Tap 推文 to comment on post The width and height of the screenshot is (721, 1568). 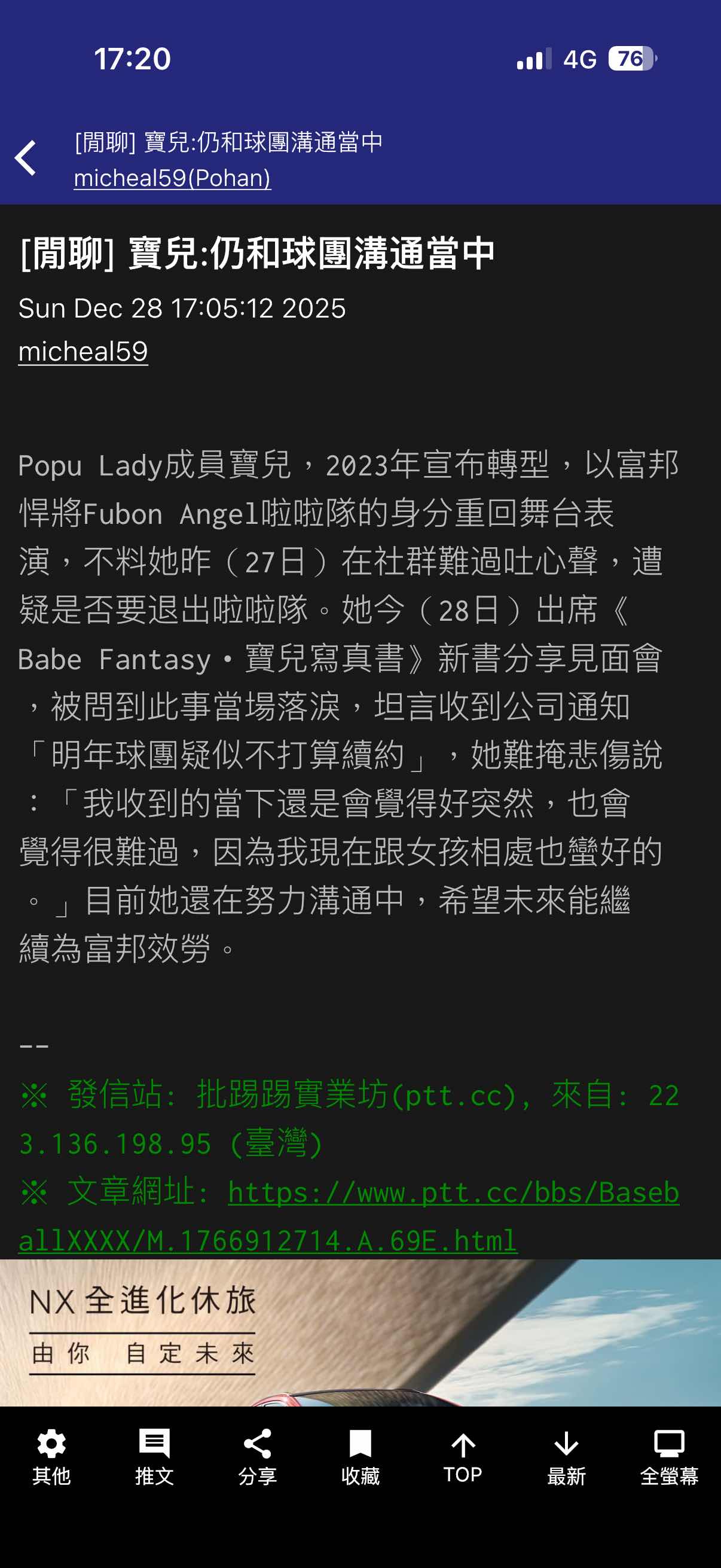tap(155, 1457)
